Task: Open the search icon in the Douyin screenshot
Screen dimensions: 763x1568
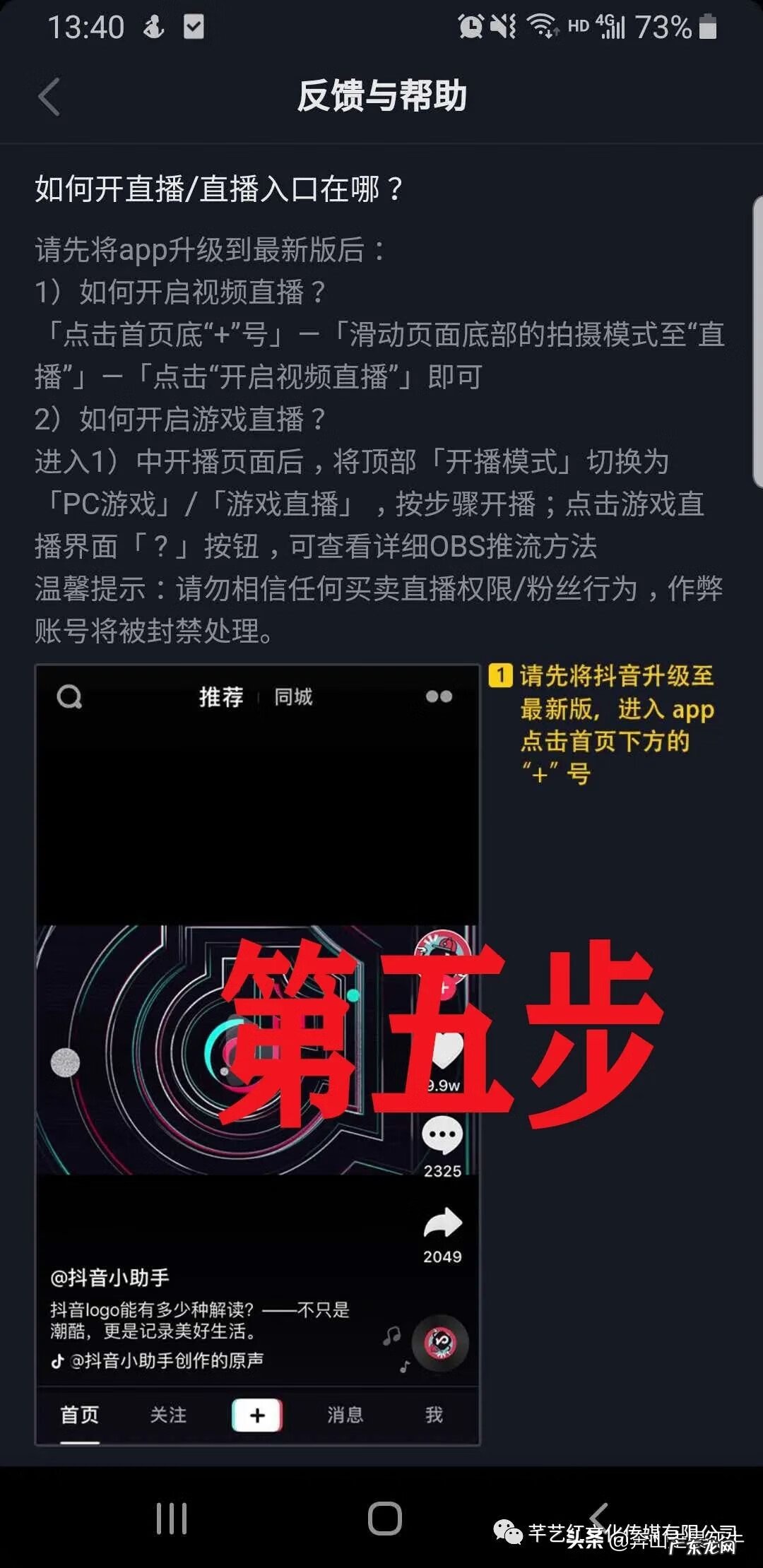Action: [67, 696]
